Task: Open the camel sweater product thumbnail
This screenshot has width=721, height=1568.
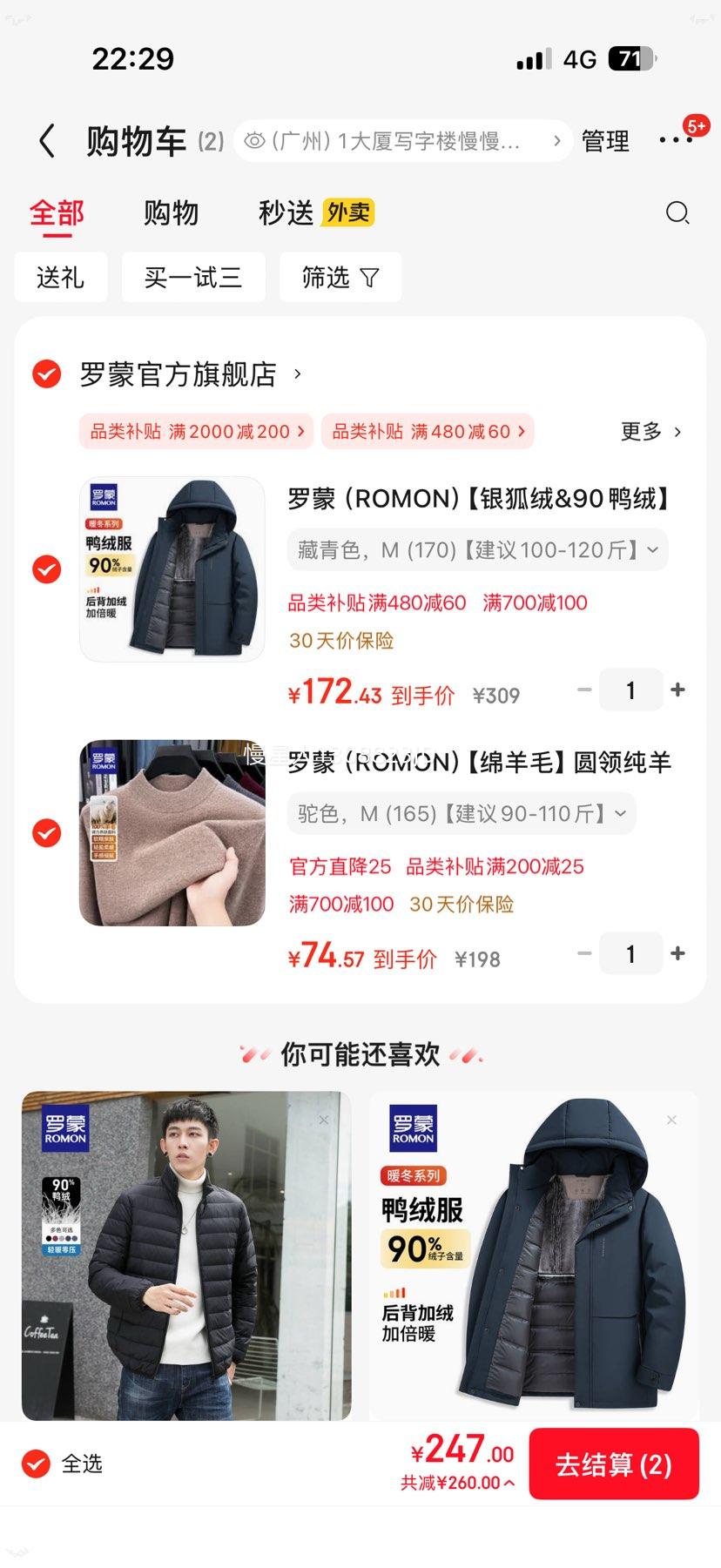Action: point(171,832)
